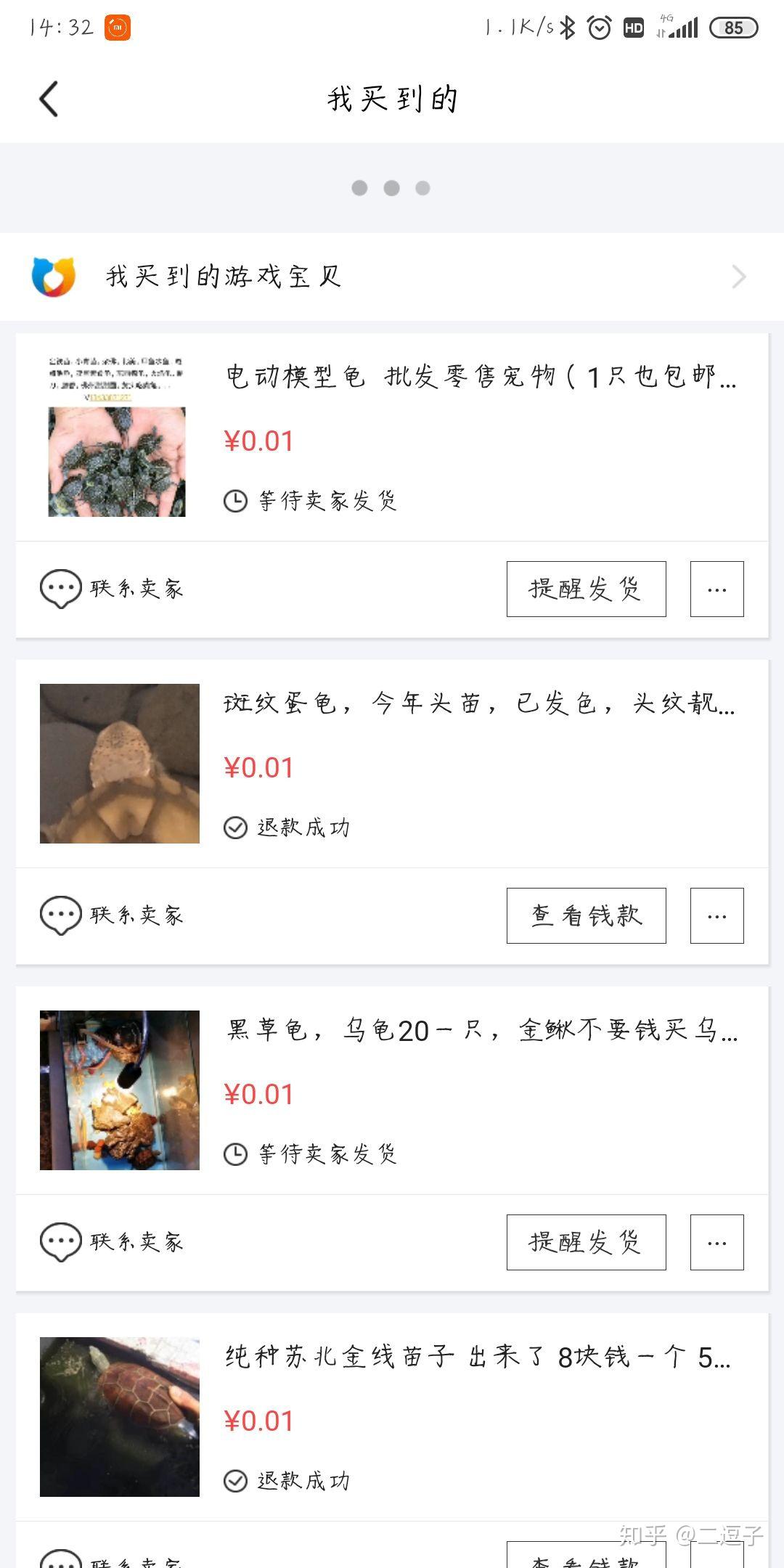Screen dimensions: 784x1568
Task: Contact seller of 电动模型龟 order
Action: click(x=112, y=589)
